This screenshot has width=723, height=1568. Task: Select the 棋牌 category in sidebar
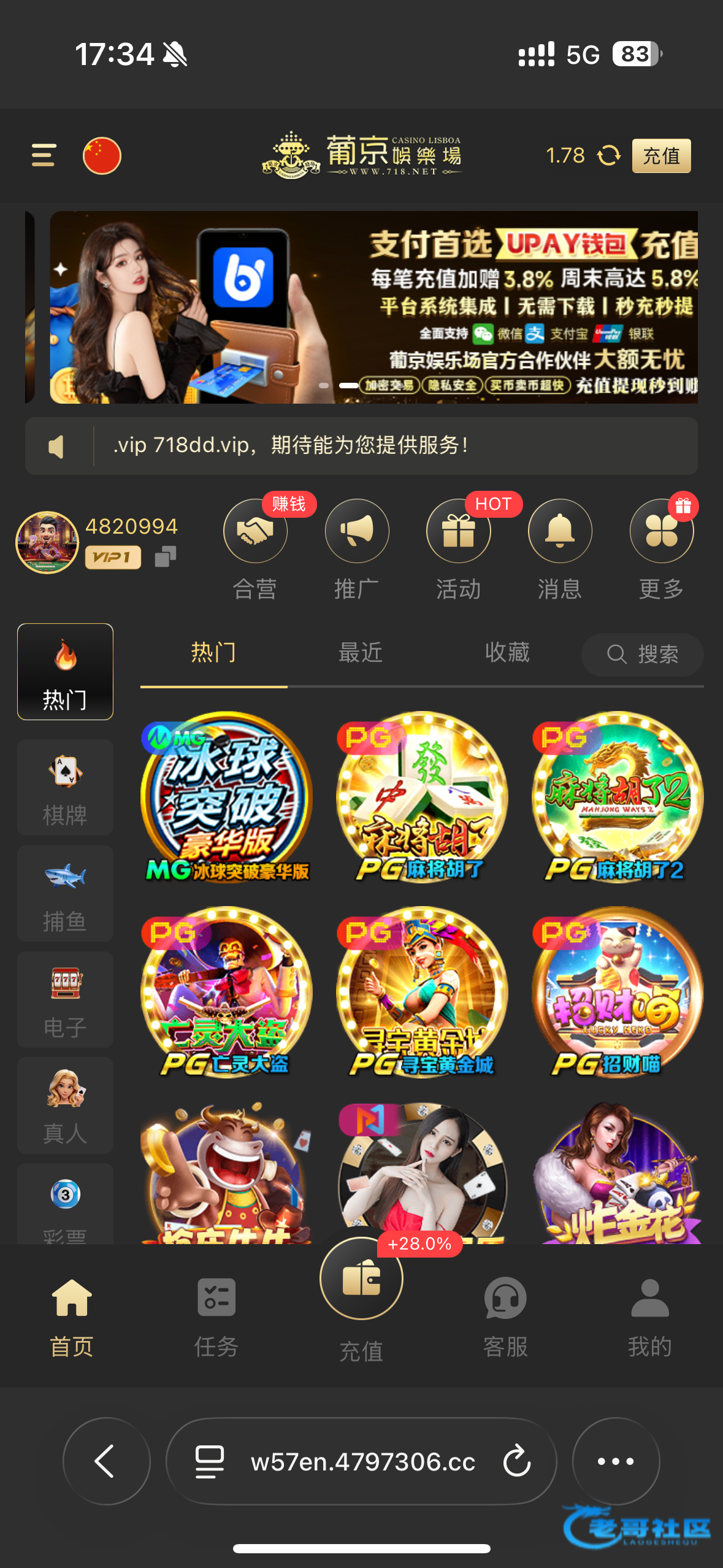[x=65, y=787]
